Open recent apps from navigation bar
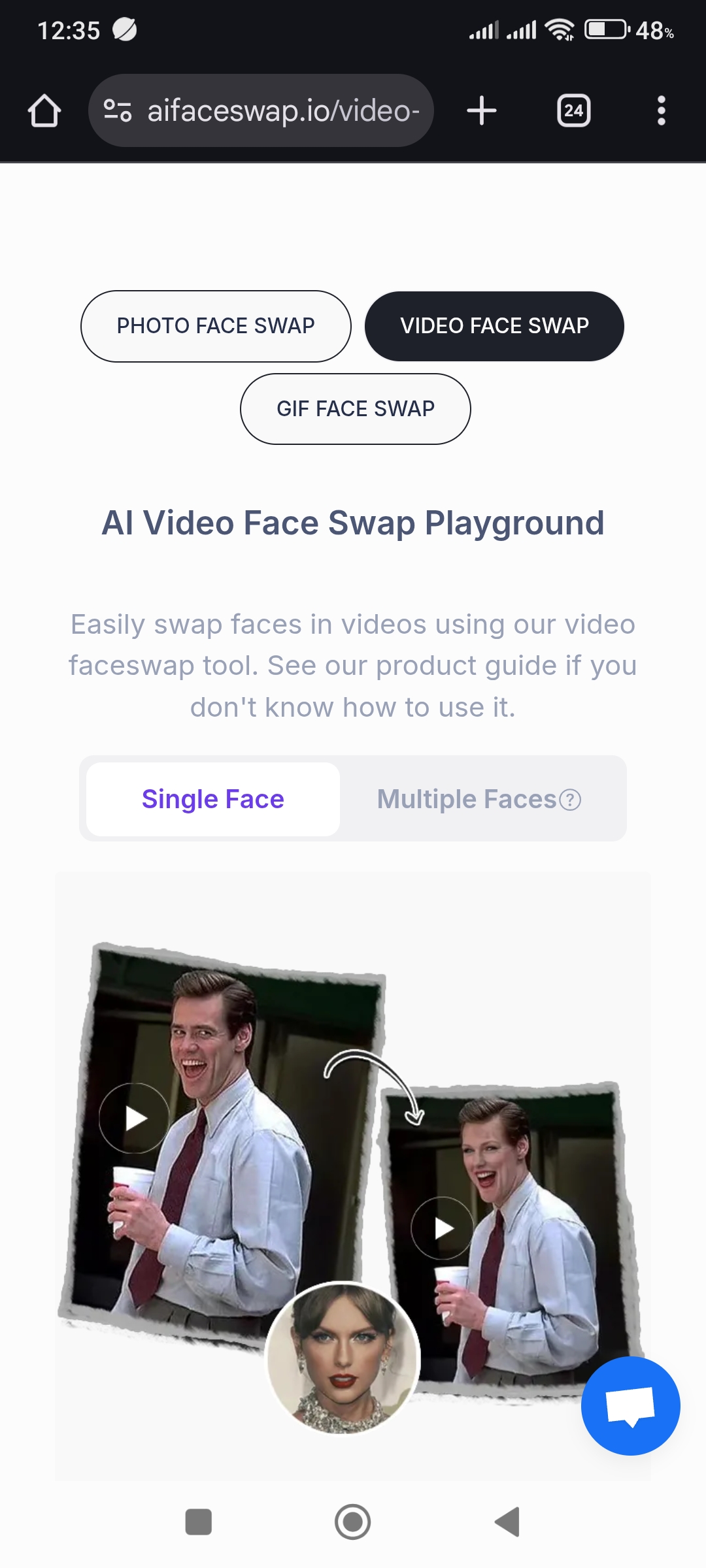706x1568 pixels. [x=199, y=1522]
